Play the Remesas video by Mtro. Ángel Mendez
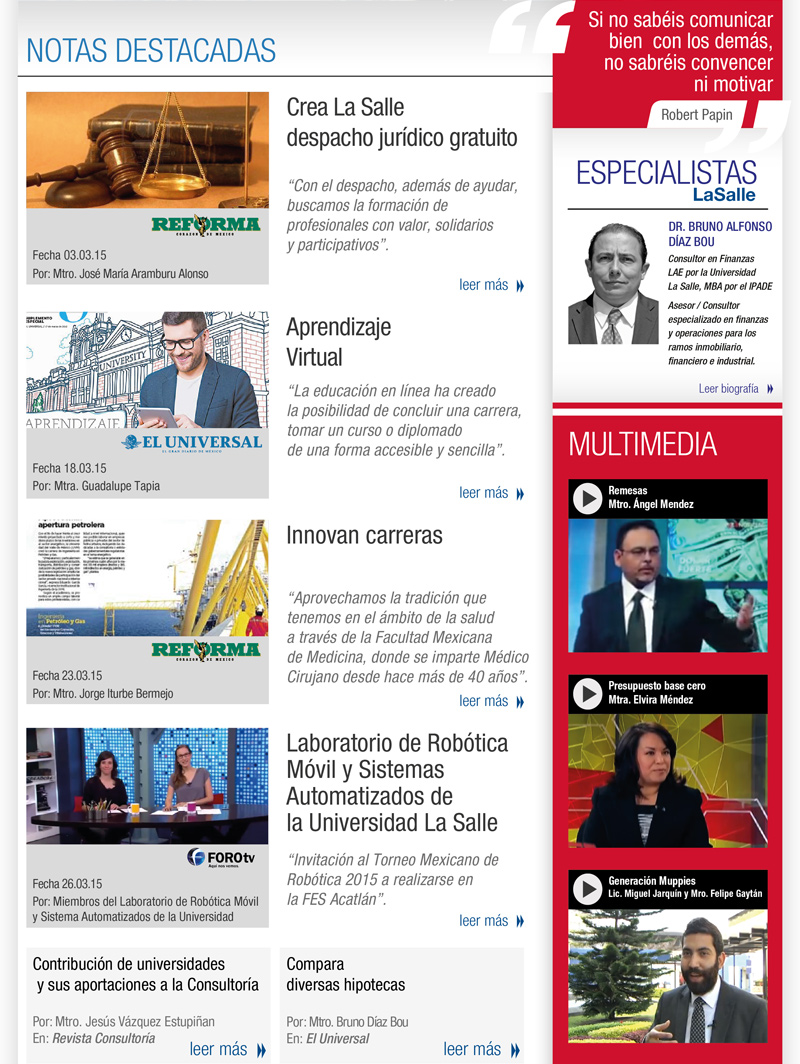Image resolution: width=800 pixels, height=1064 pixels. coord(588,499)
